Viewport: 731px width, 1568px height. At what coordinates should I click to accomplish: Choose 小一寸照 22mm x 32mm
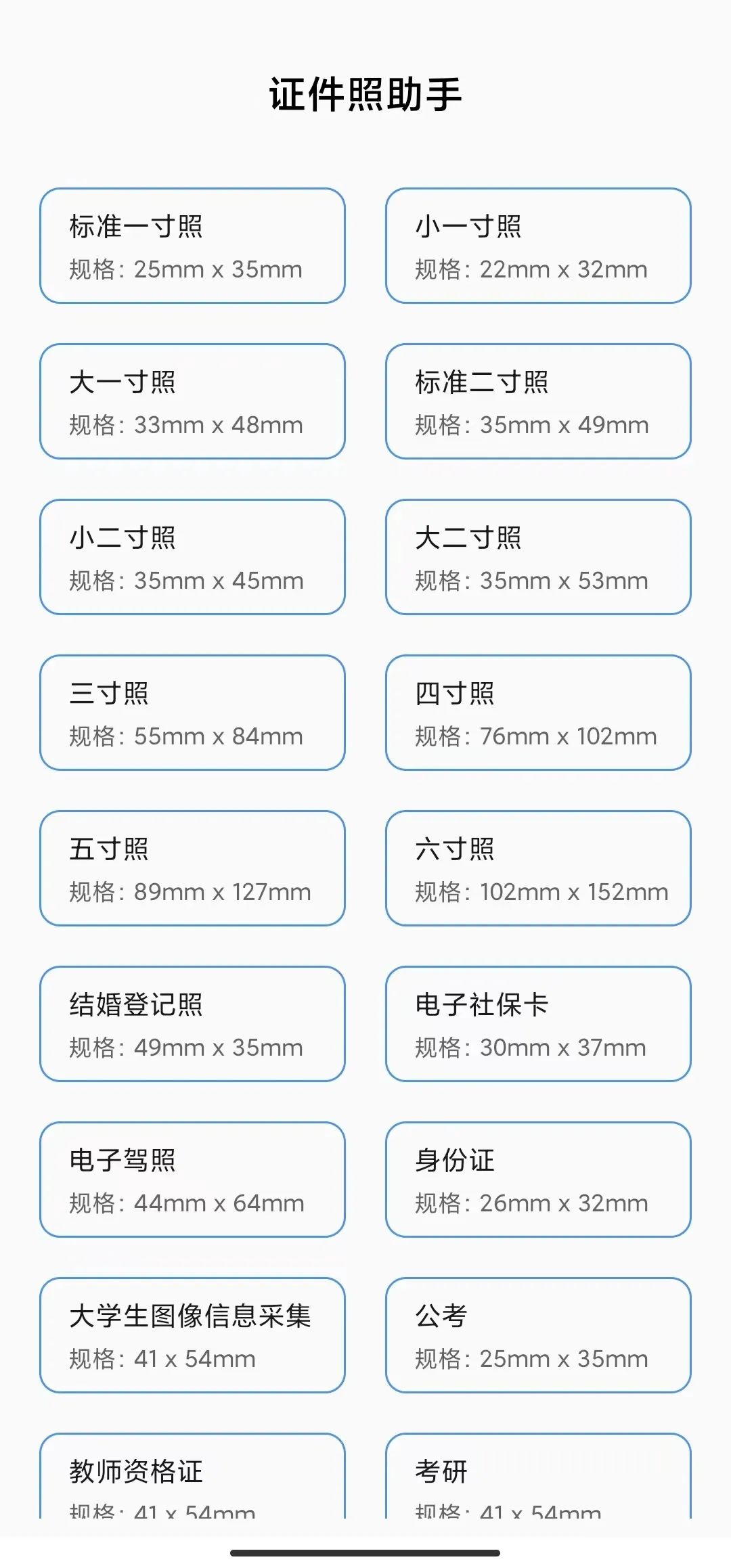coord(538,246)
